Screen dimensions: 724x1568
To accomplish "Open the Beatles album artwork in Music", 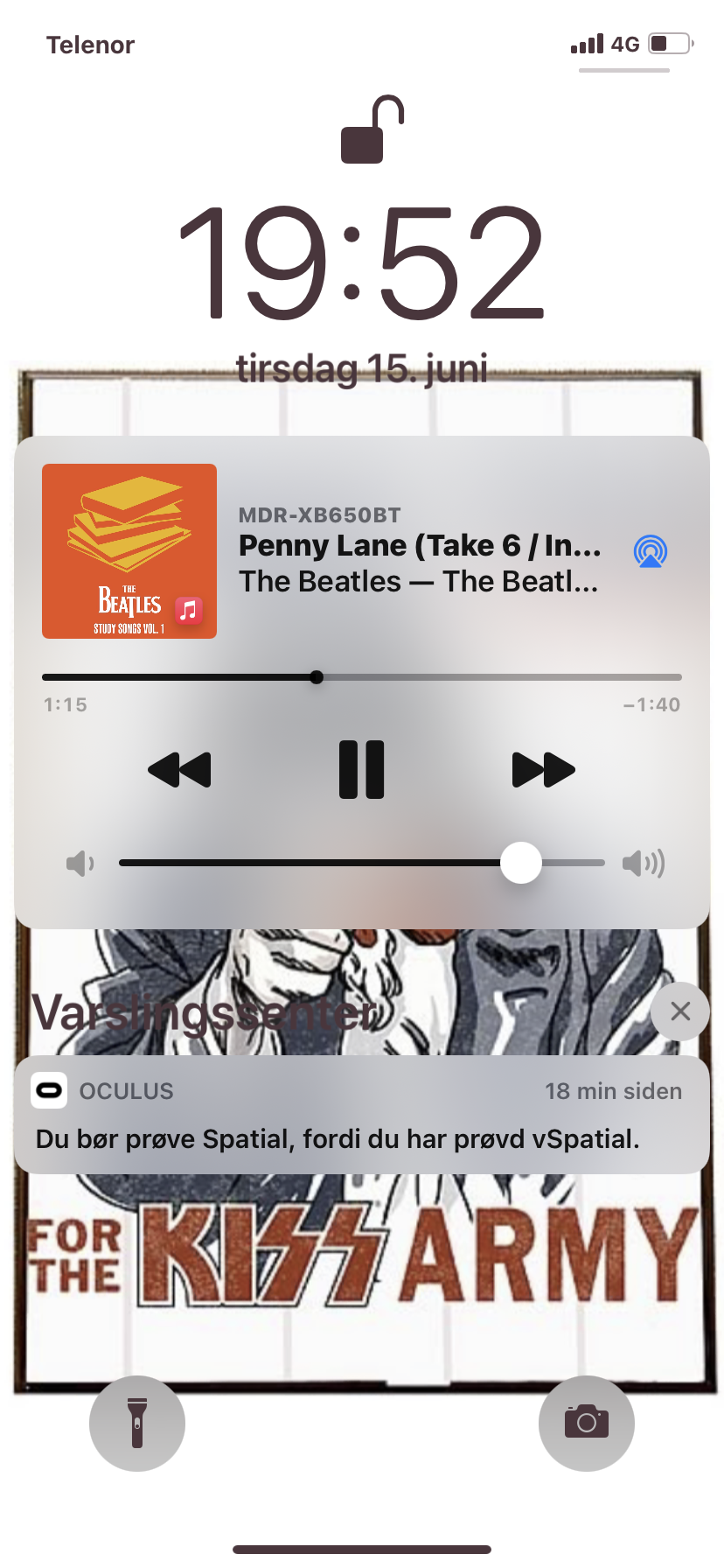I will (129, 551).
